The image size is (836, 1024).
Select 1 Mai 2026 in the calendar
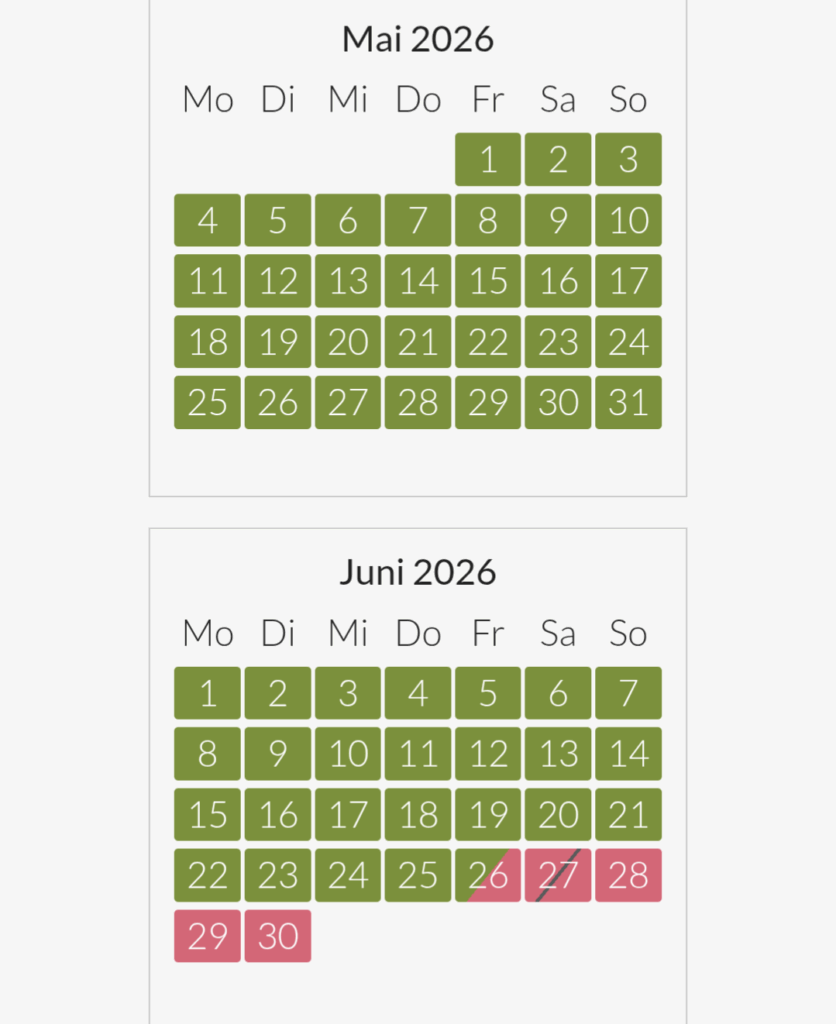488,160
